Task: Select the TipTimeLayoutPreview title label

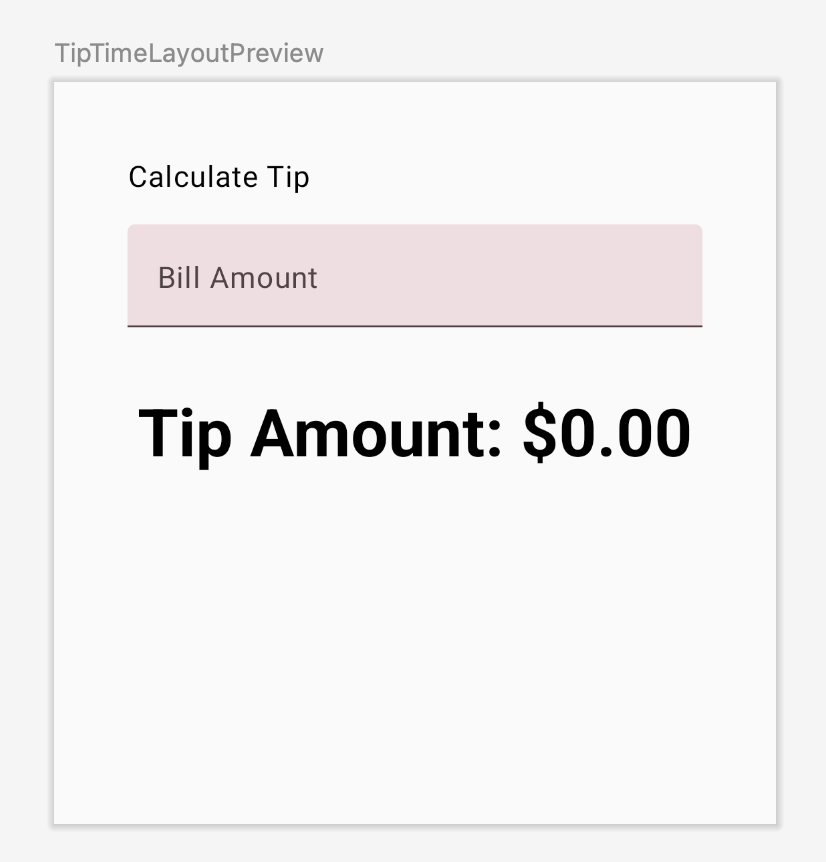Action: [x=190, y=53]
